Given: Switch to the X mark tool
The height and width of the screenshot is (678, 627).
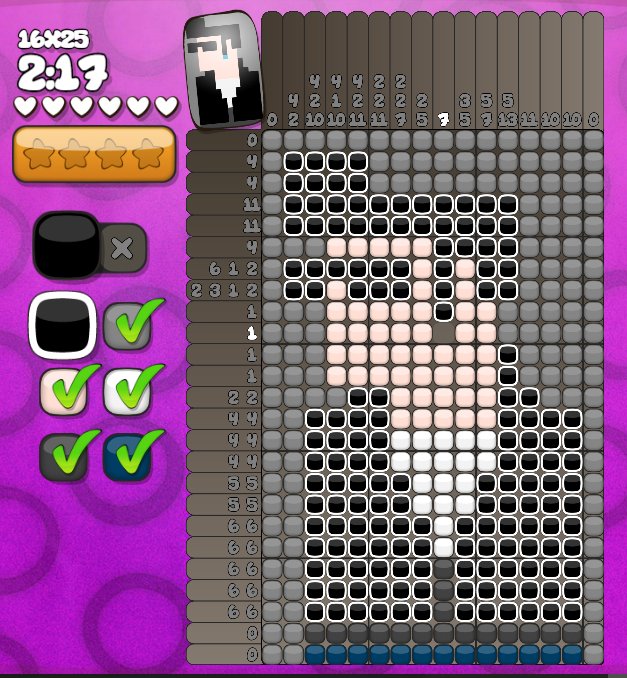Looking at the screenshot, I should point(123,248).
